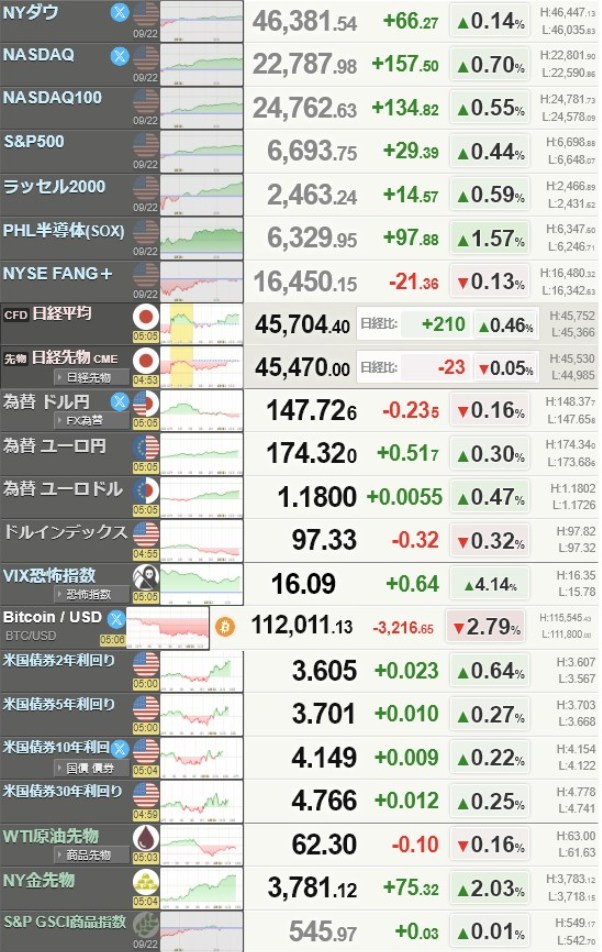Share NASDAQ via its X icon

[119, 56]
